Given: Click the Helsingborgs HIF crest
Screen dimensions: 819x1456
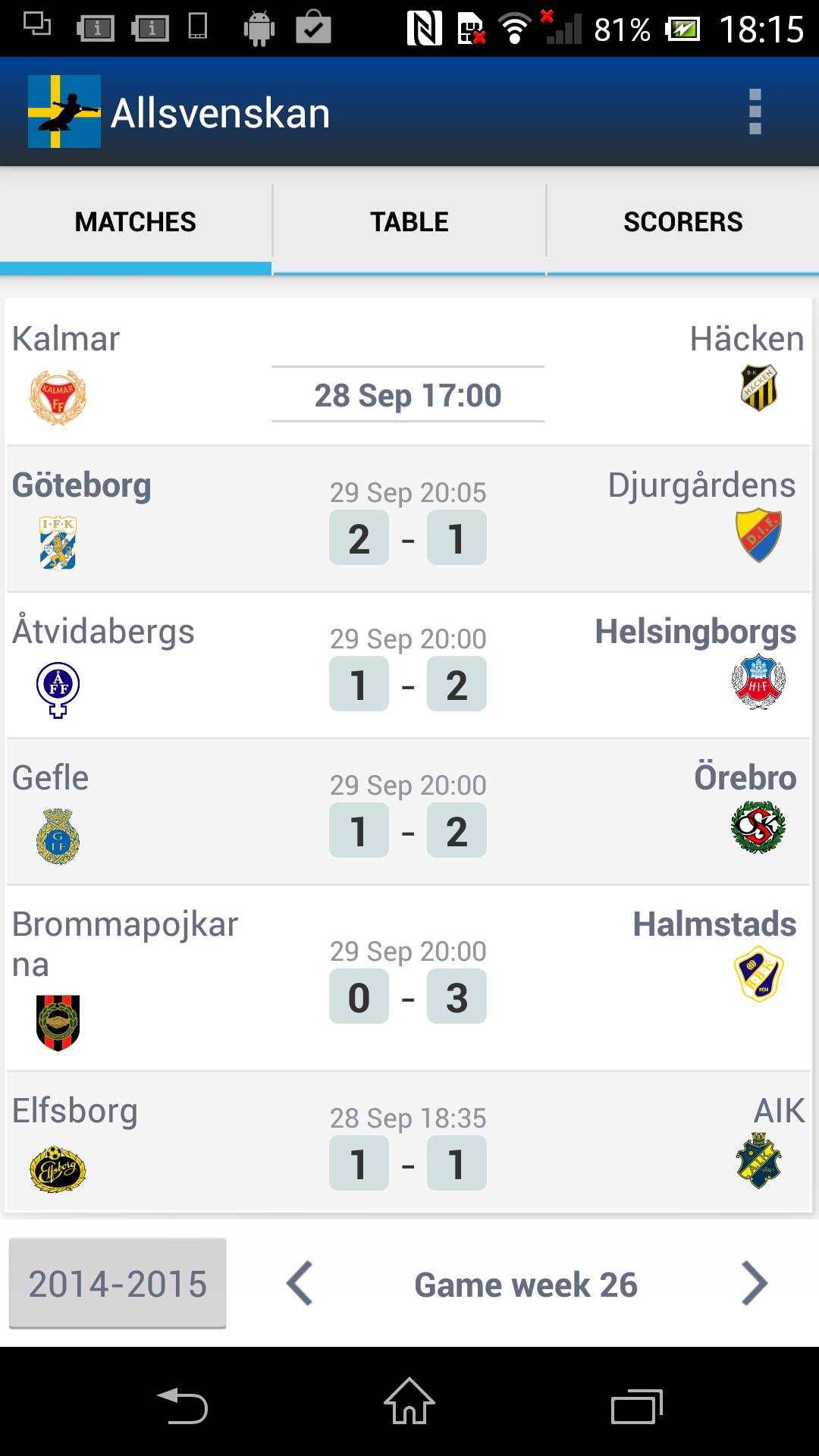Looking at the screenshot, I should pyautogui.click(x=759, y=682).
